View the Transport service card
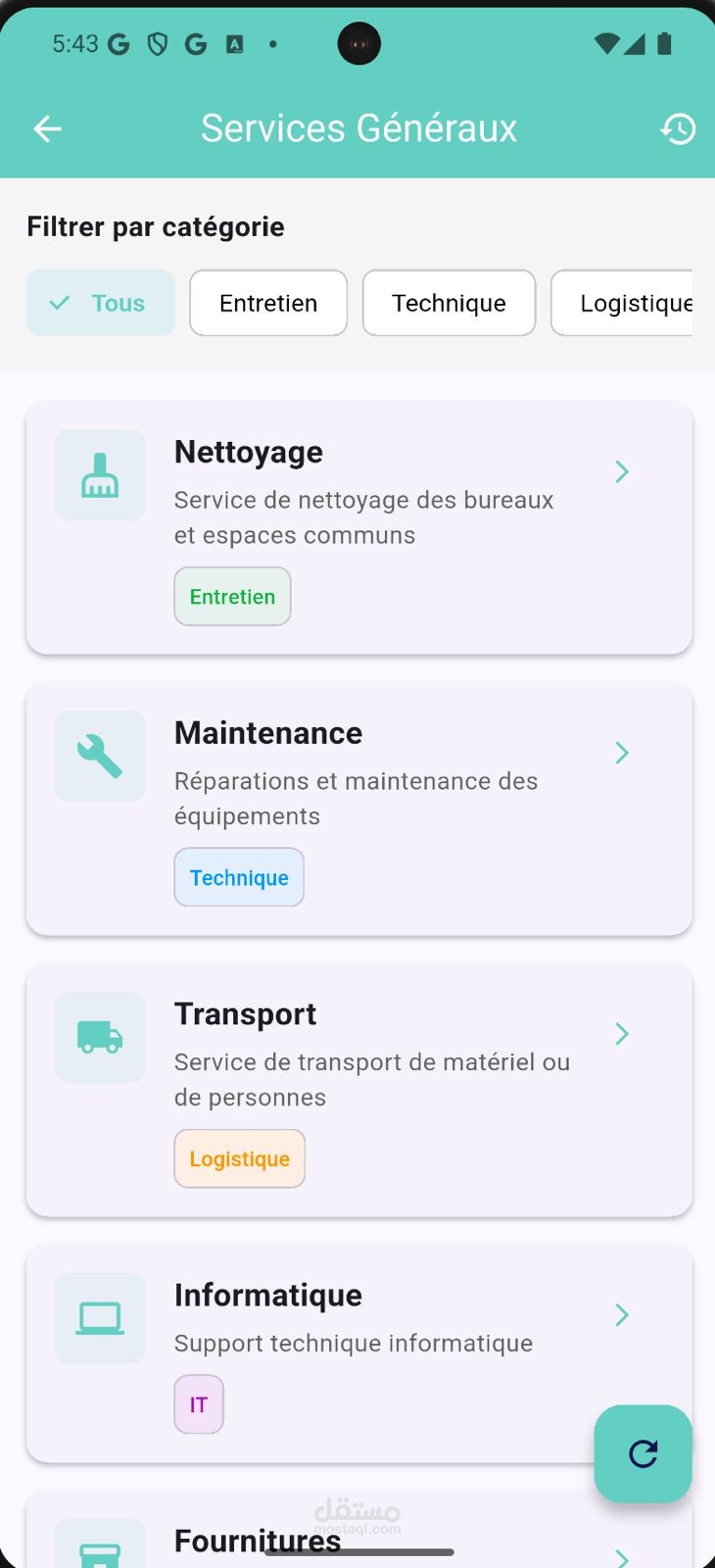Screen dimensions: 715x1568 point(359,1090)
